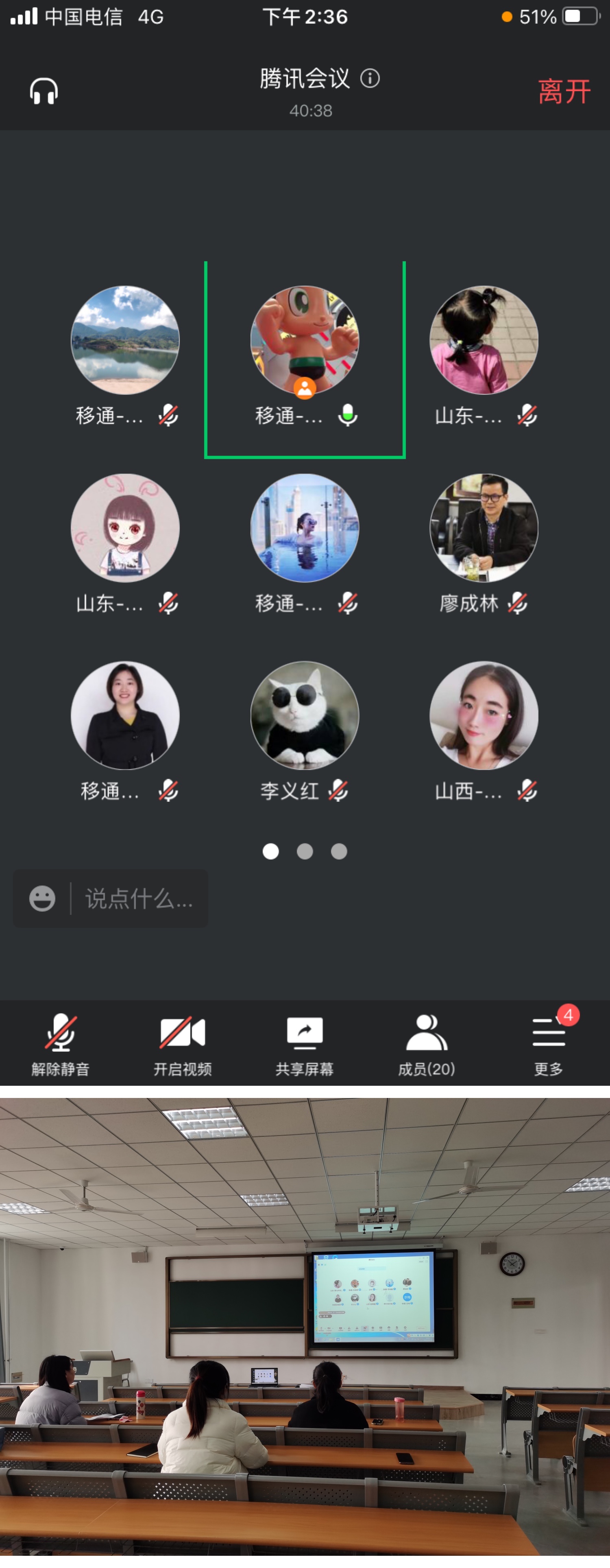This screenshot has height=1568, width=610.
Task: Start sharing via 共享屏幕
Action: (305, 1044)
